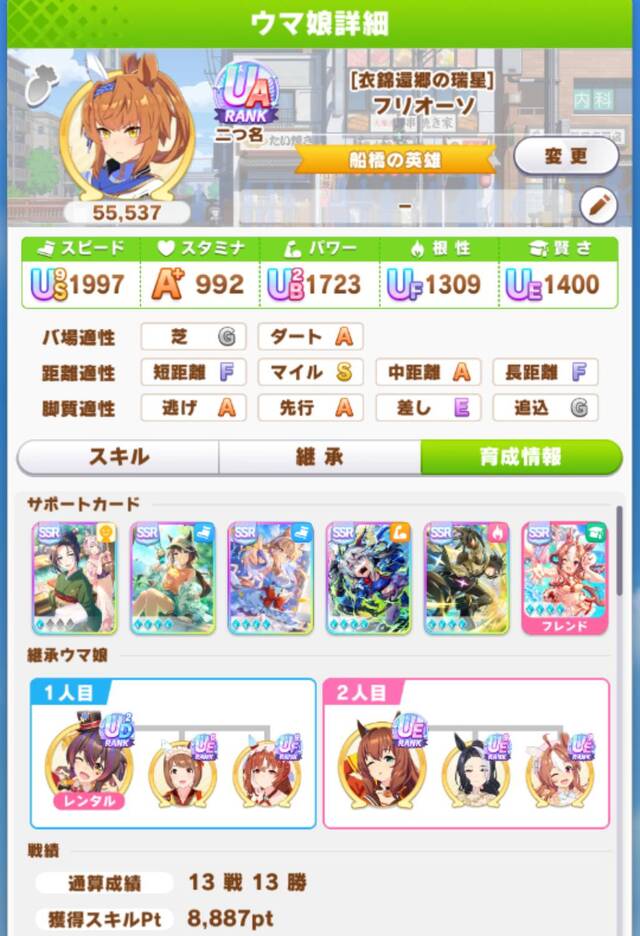Open the power-type SSR support card

pos(368,578)
